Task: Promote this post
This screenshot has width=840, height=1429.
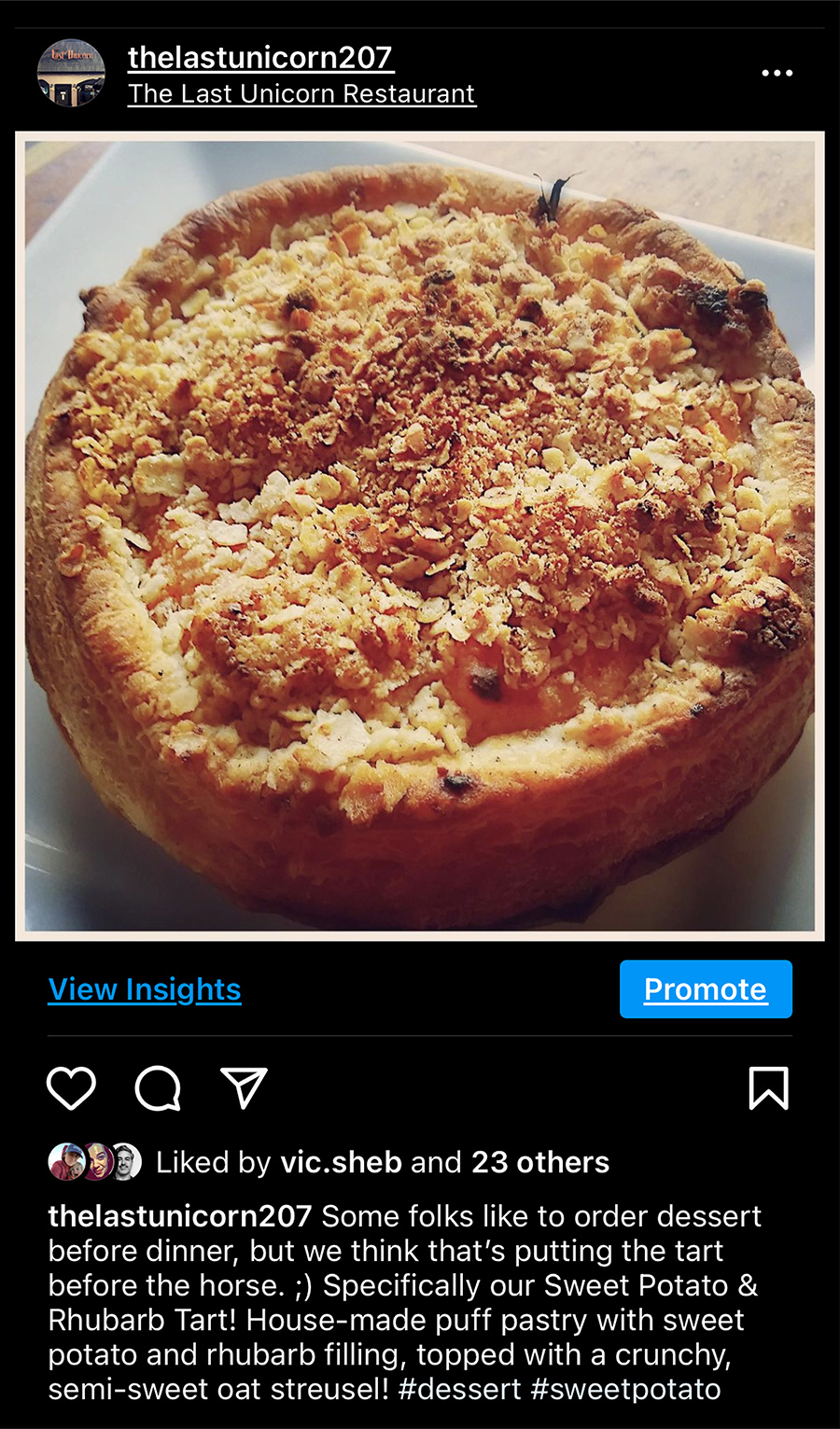Action: [706, 989]
